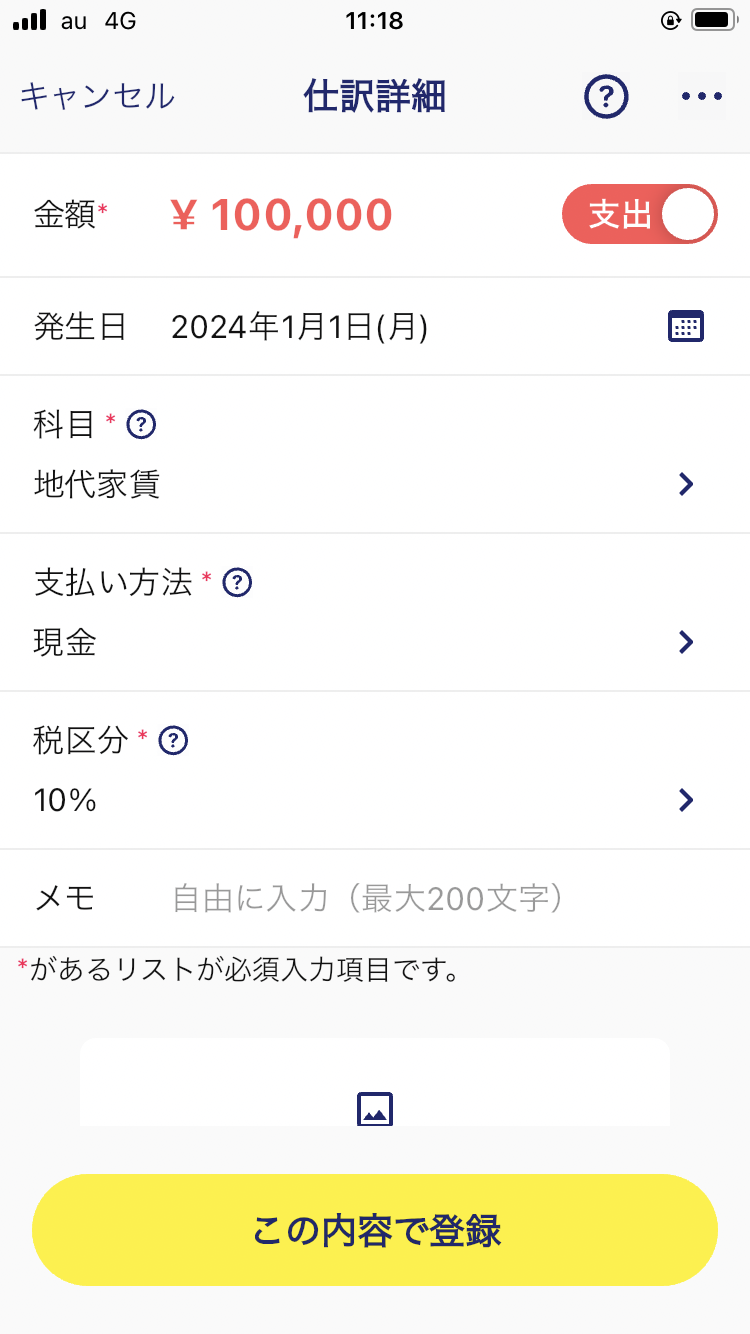Change payment method from 現金
Screen dimensions: 750x1334
(x=375, y=642)
